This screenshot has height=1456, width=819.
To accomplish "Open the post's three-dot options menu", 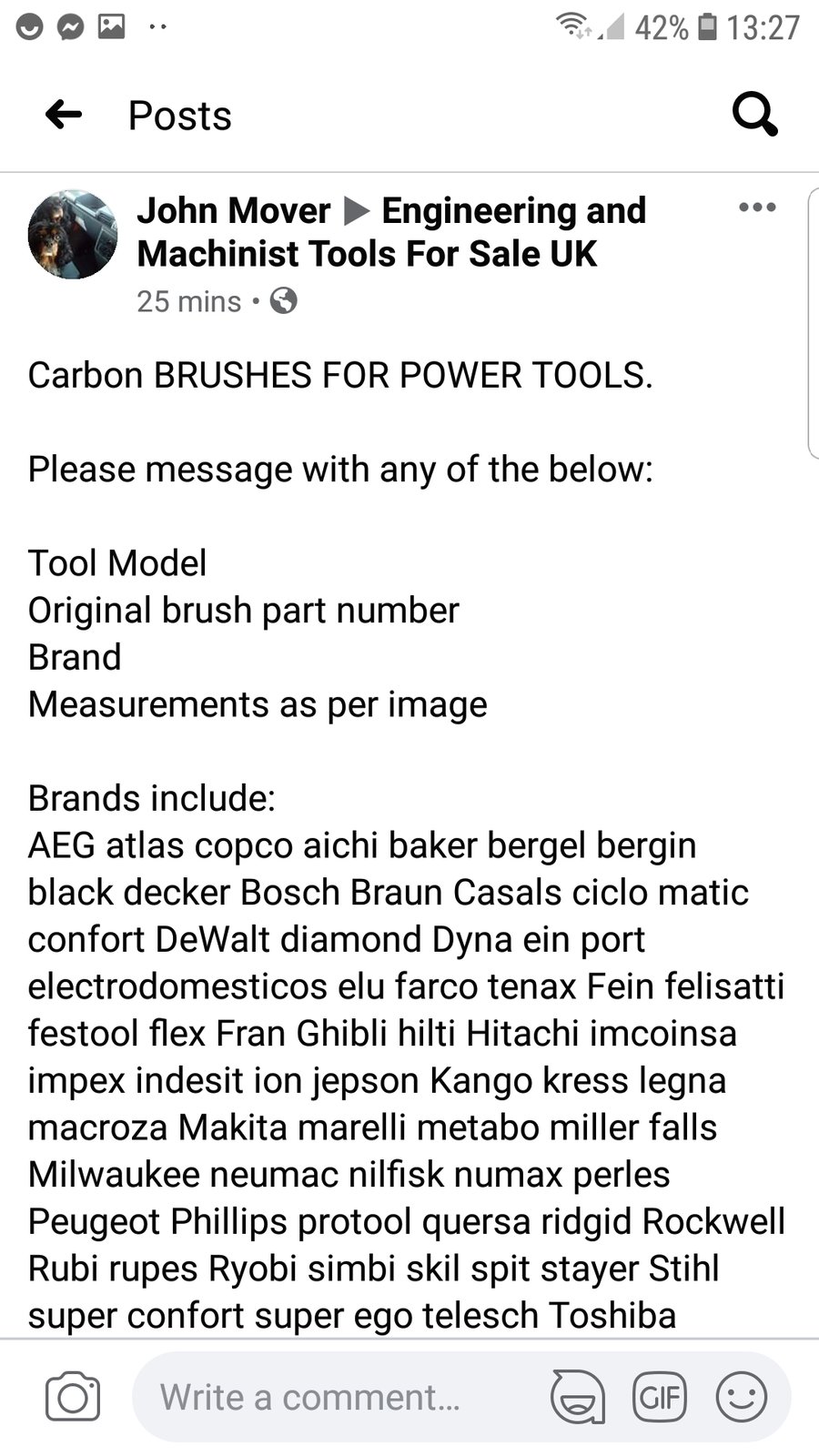I will [x=757, y=207].
